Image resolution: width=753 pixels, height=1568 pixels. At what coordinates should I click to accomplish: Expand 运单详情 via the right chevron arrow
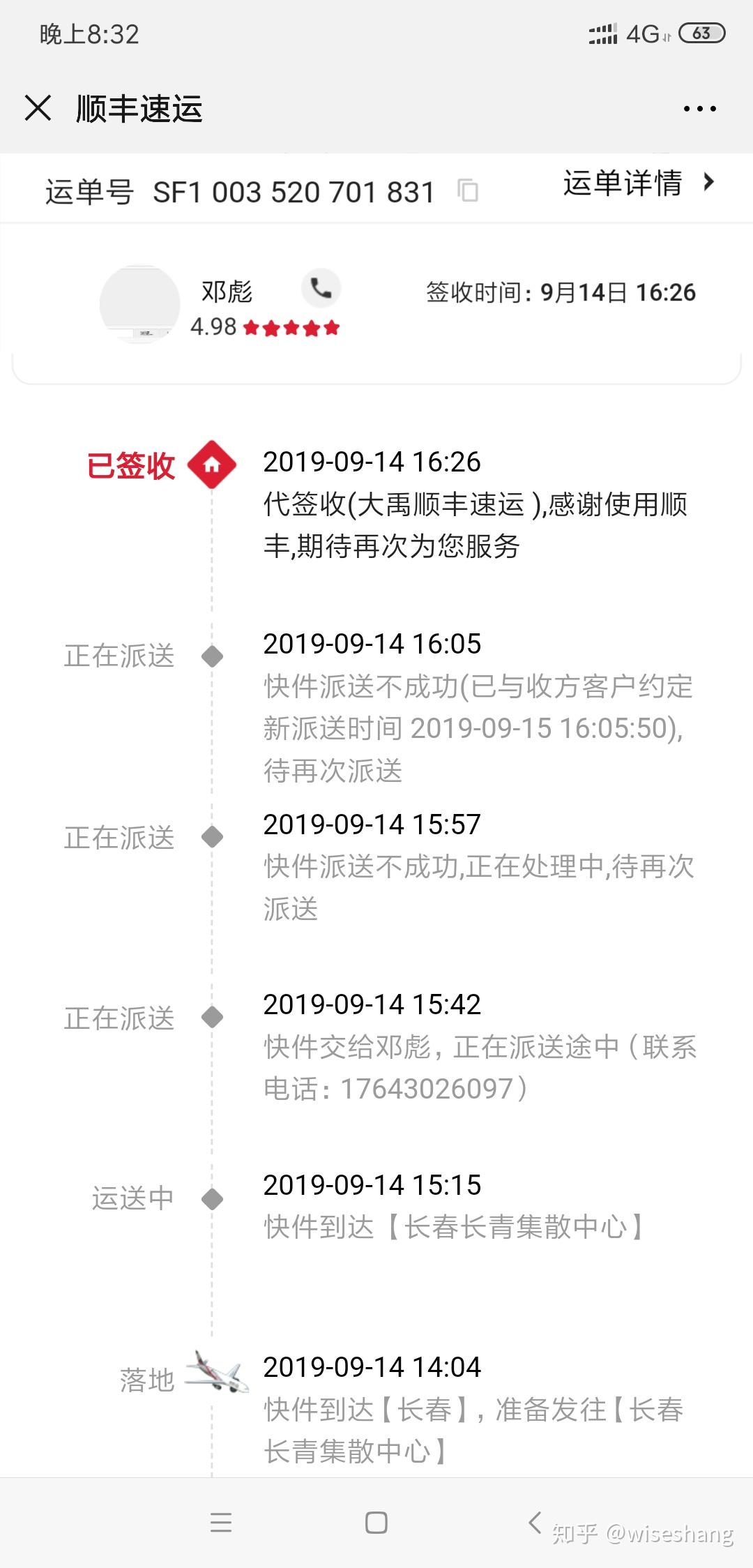(708, 185)
